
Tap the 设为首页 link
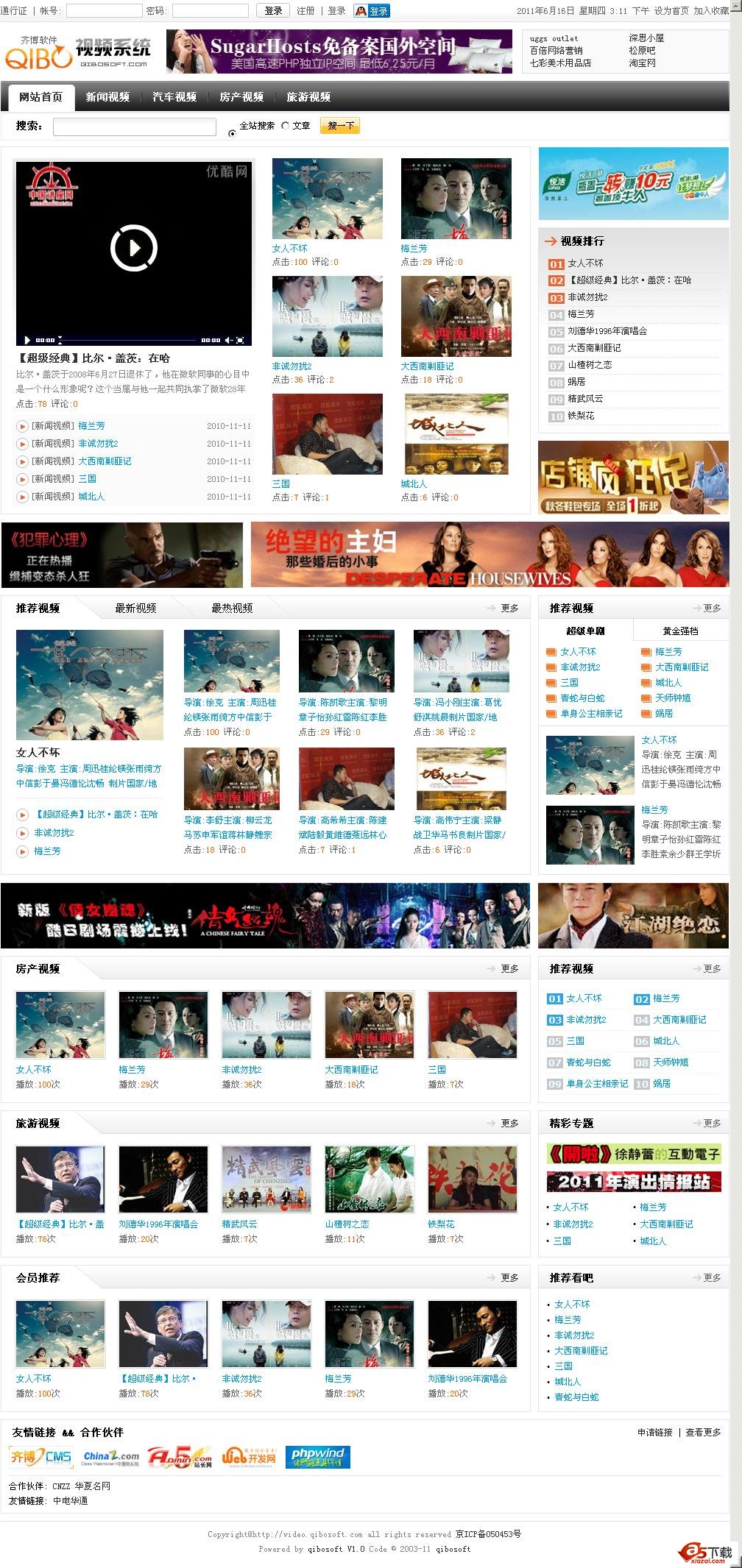pos(671,11)
